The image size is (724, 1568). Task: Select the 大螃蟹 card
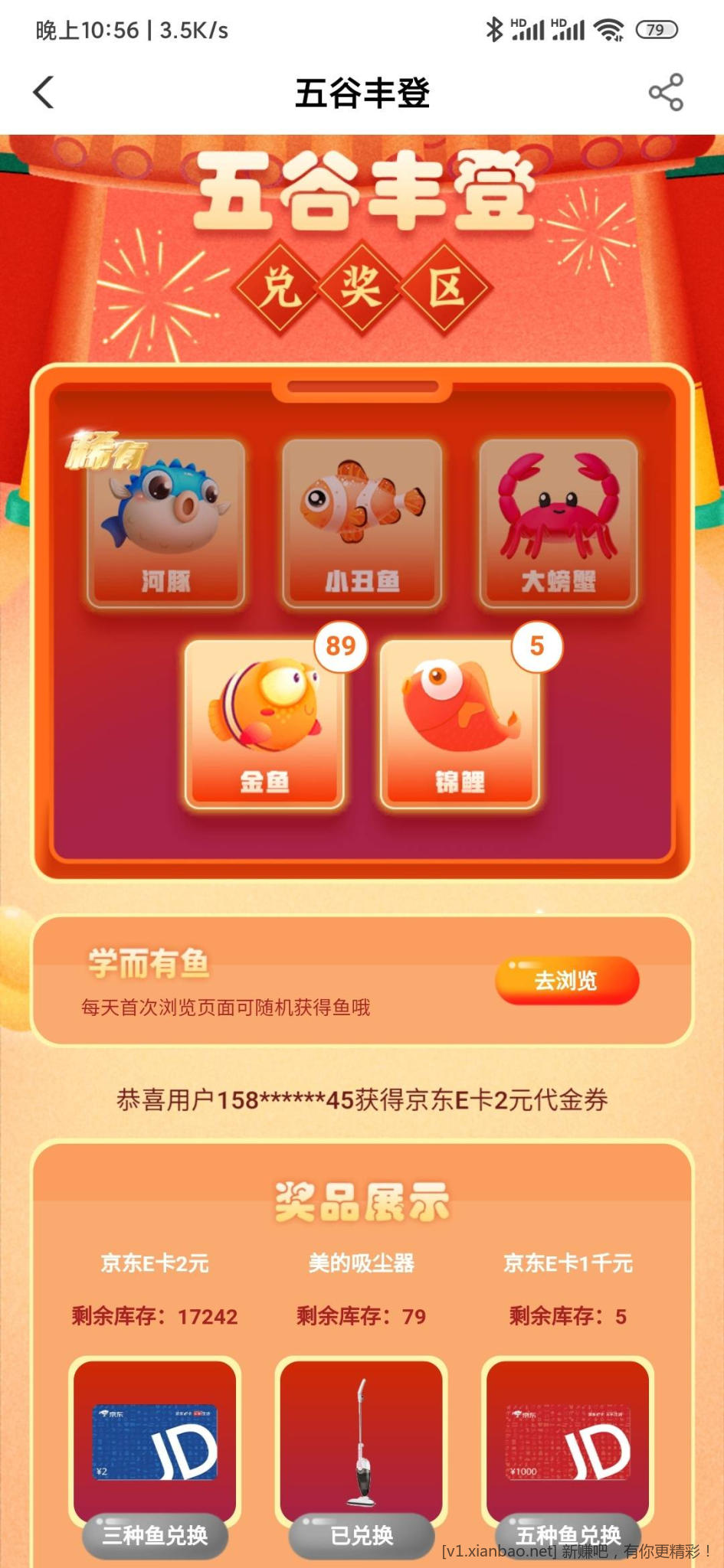click(559, 524)
